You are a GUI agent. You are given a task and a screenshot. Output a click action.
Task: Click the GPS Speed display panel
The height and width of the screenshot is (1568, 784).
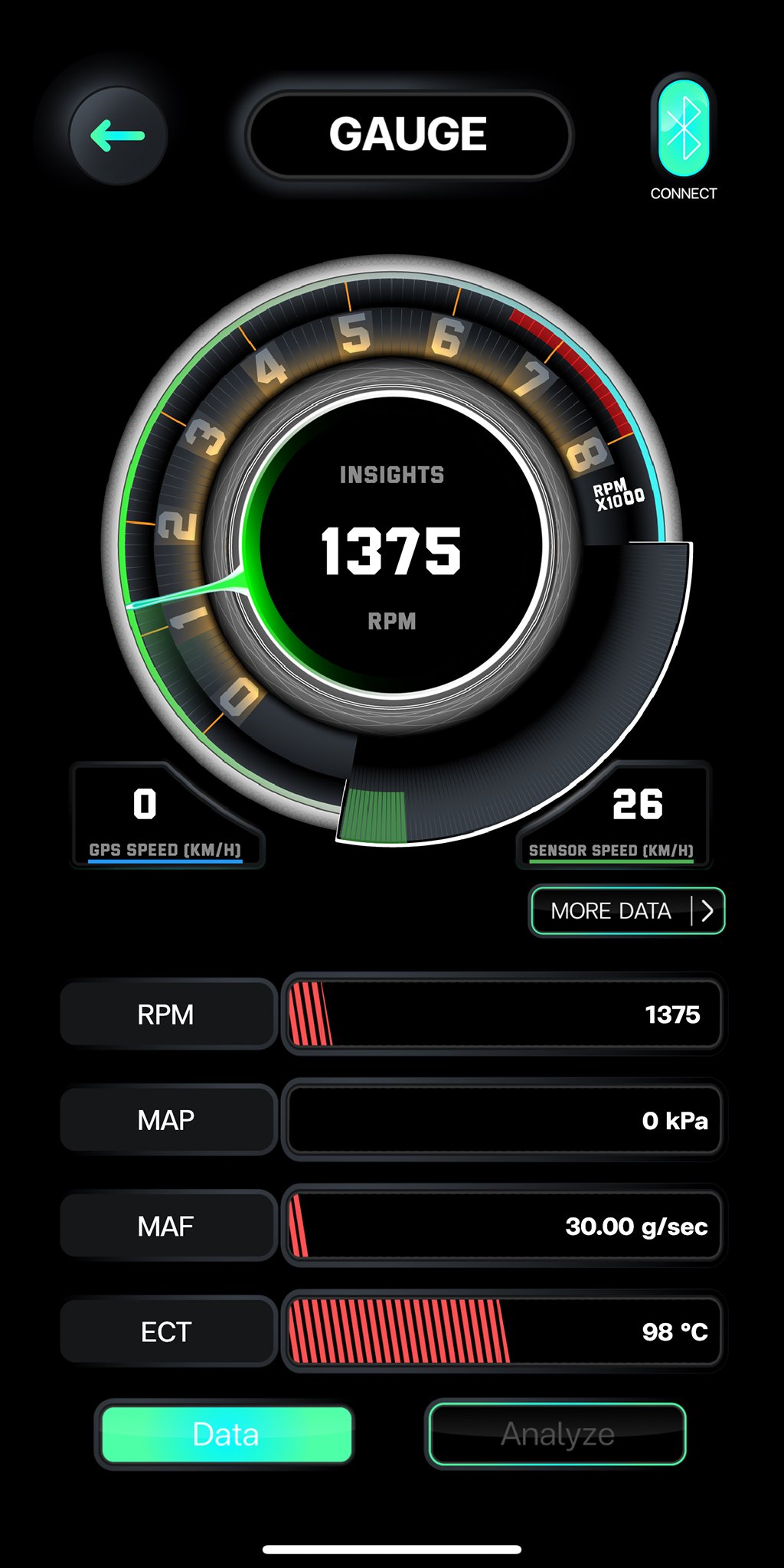coord(163,814)
